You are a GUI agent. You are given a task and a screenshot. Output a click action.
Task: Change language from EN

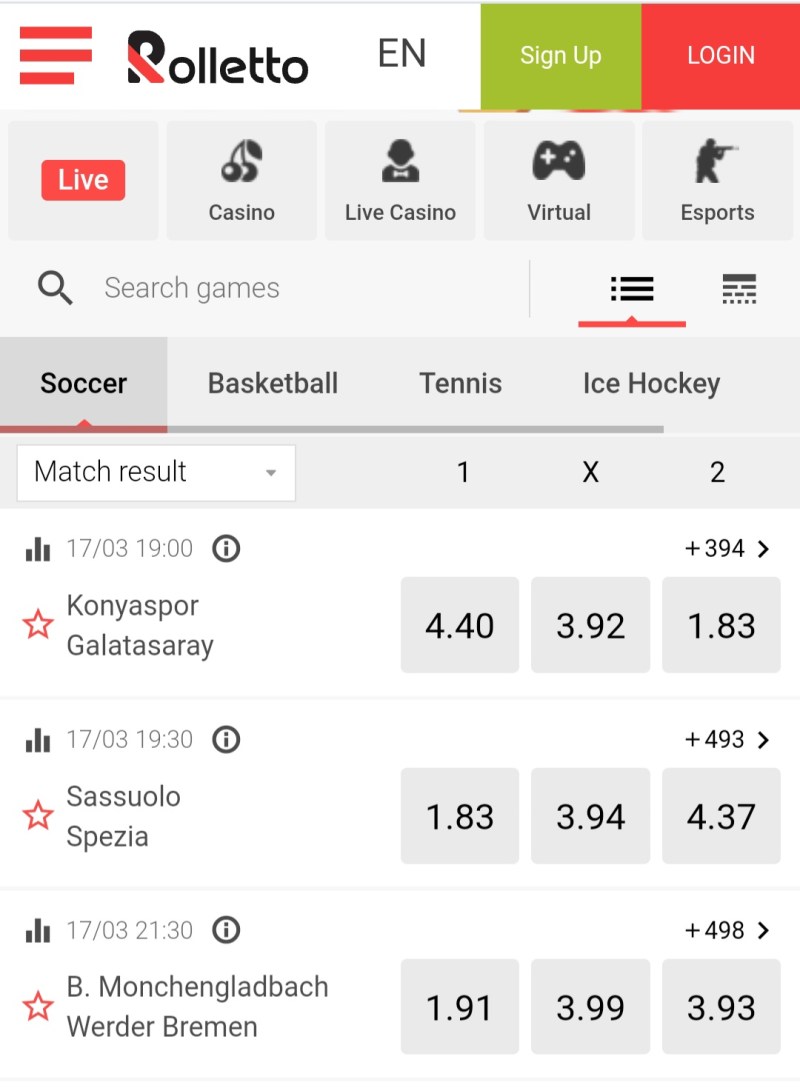(402, 54)
